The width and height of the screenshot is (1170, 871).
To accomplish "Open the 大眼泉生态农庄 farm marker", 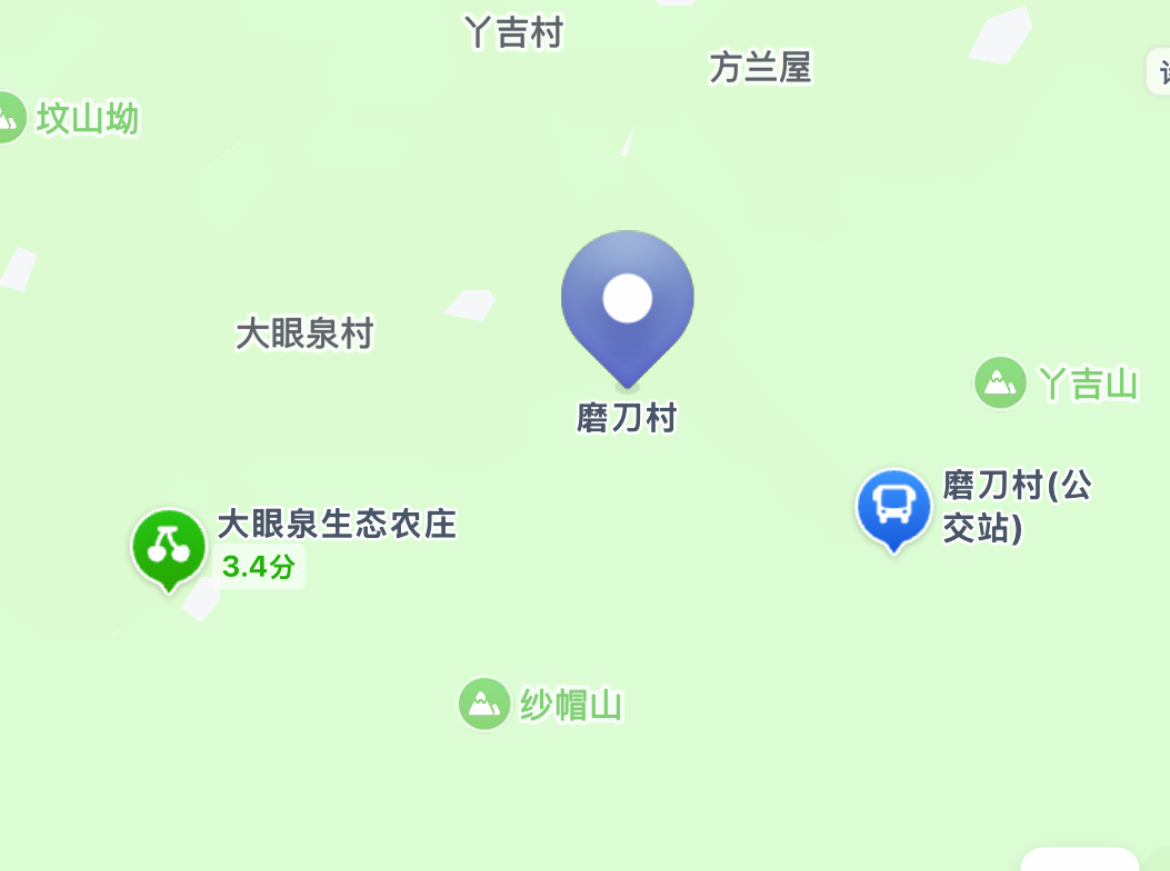I will click(x=168, y=546).
